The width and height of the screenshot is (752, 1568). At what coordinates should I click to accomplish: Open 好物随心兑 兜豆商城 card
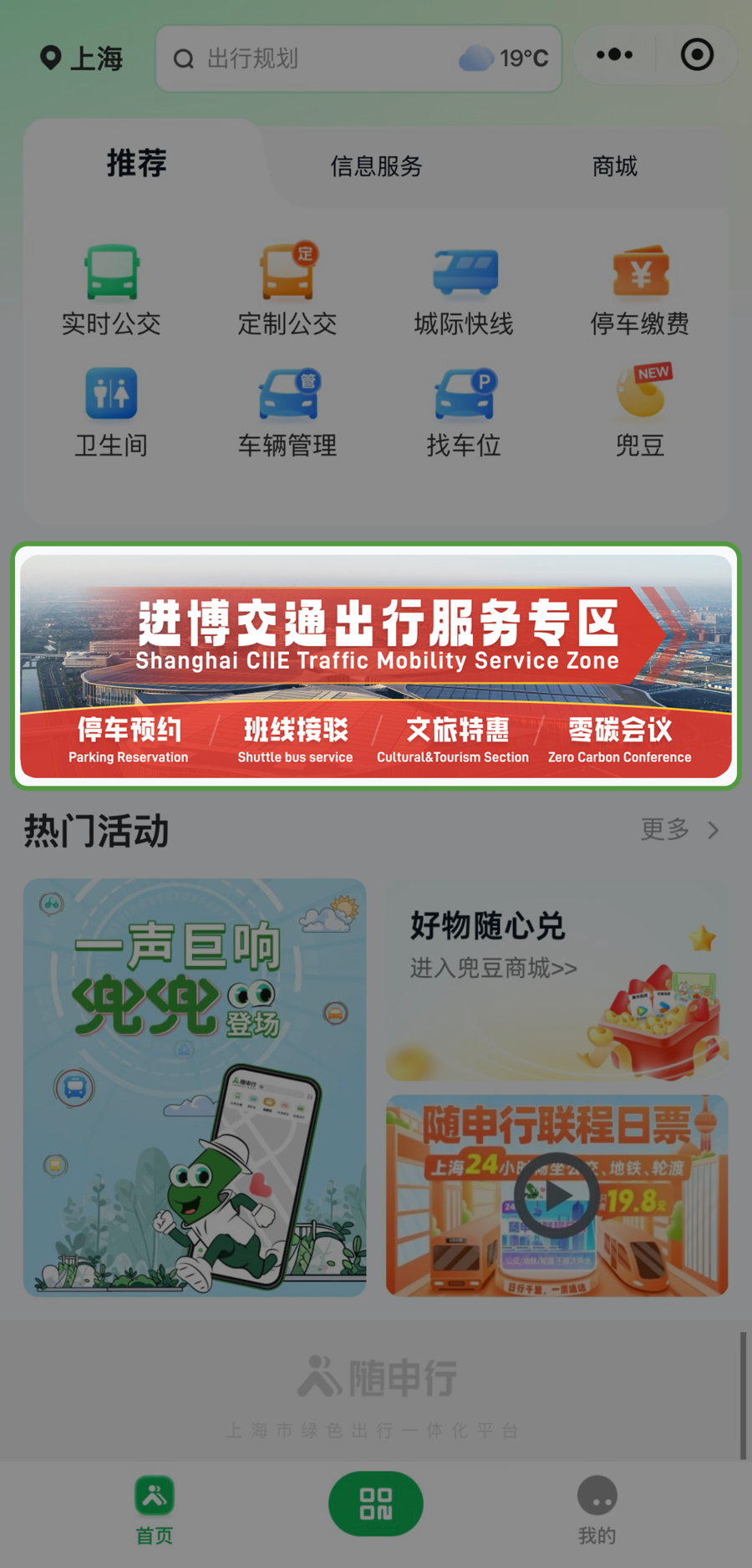(x=556, y=980)
